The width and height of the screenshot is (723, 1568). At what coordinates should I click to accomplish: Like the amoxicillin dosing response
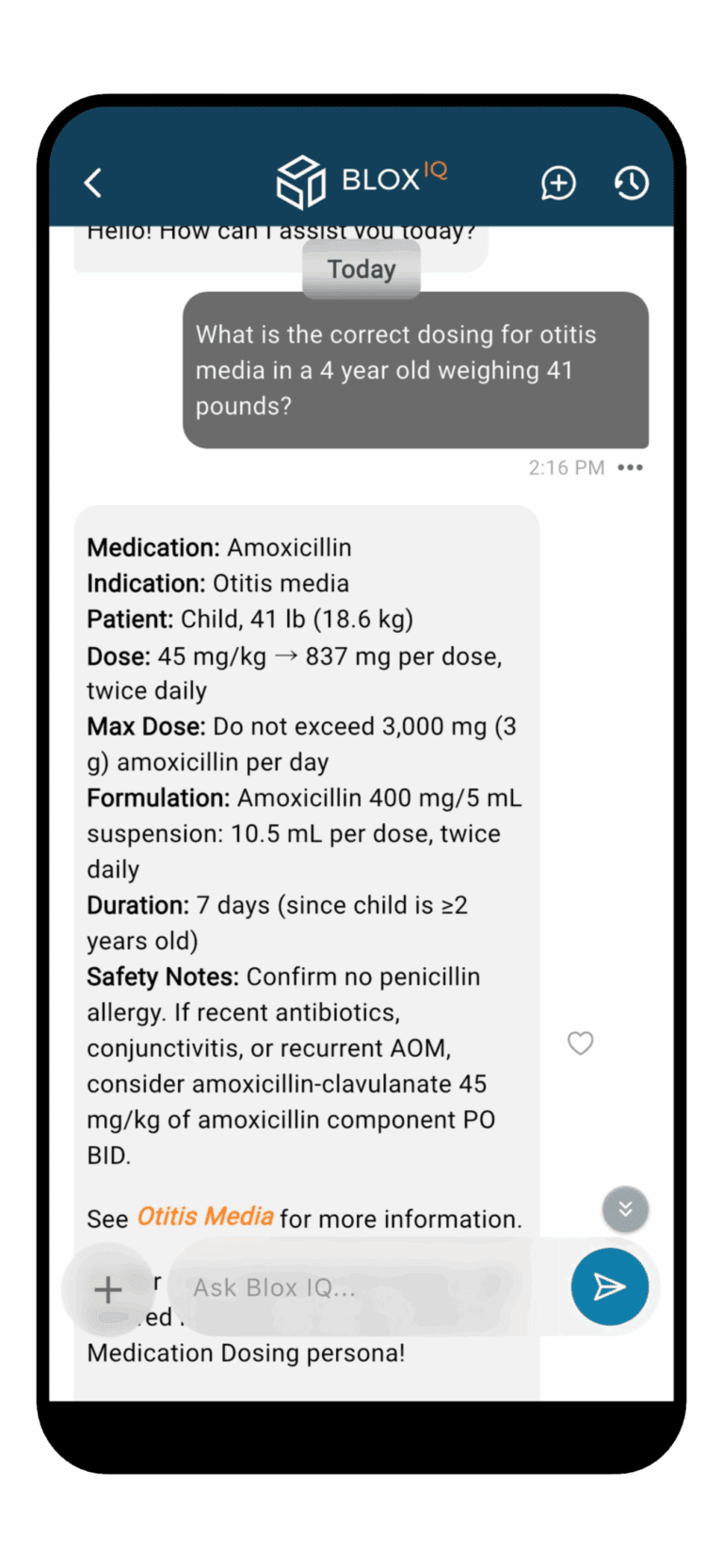coord(580,1043)
